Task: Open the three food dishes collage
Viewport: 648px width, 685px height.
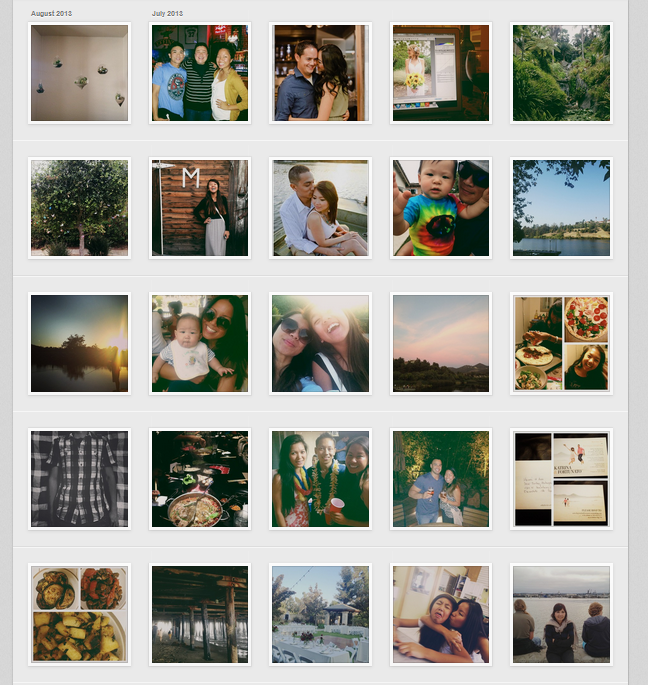Action: coord(80,614)
